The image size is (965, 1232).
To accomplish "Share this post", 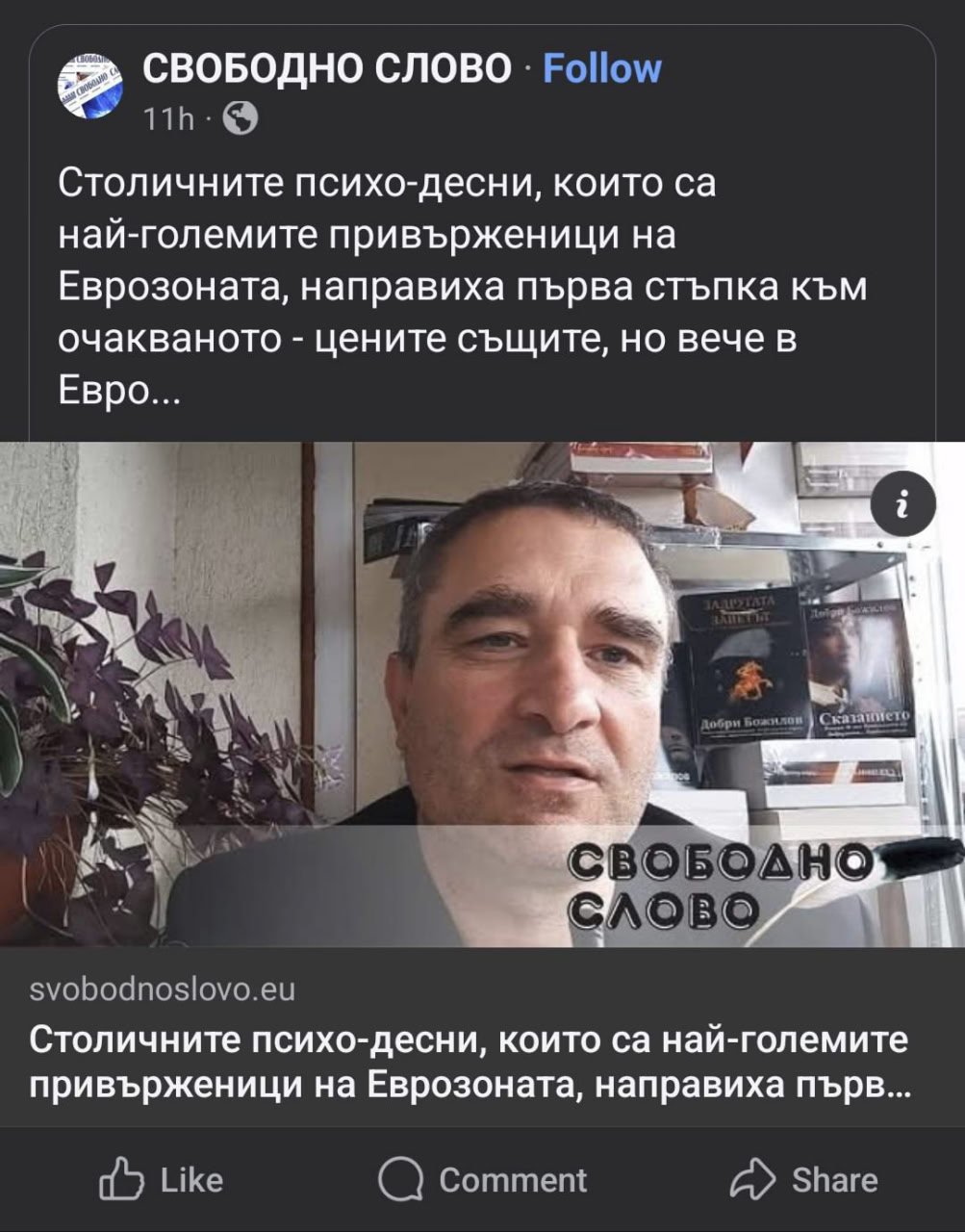I will (x=803, y=1180).
